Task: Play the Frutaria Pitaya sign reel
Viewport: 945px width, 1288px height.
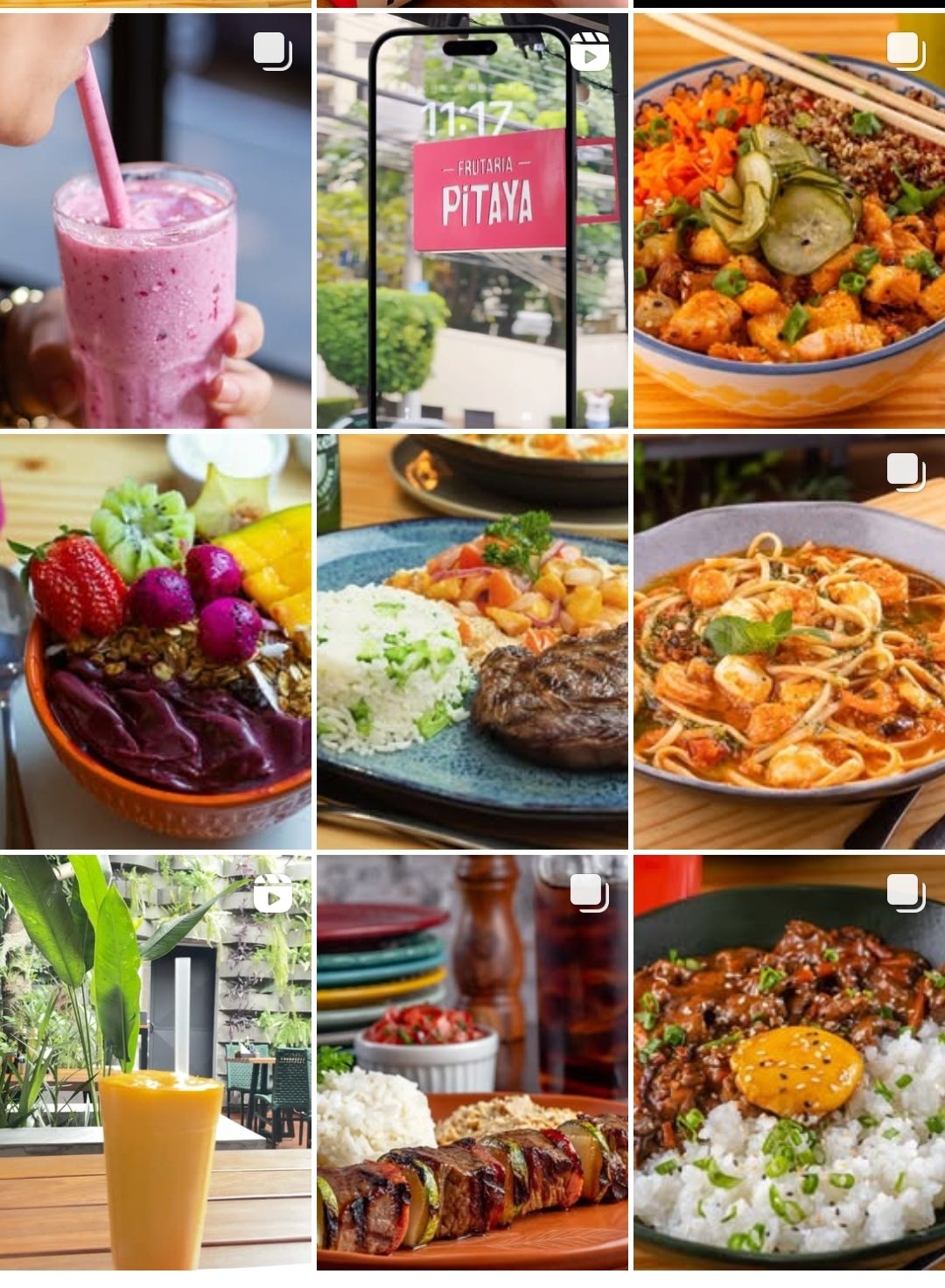Action: click(x=472, y=220)
